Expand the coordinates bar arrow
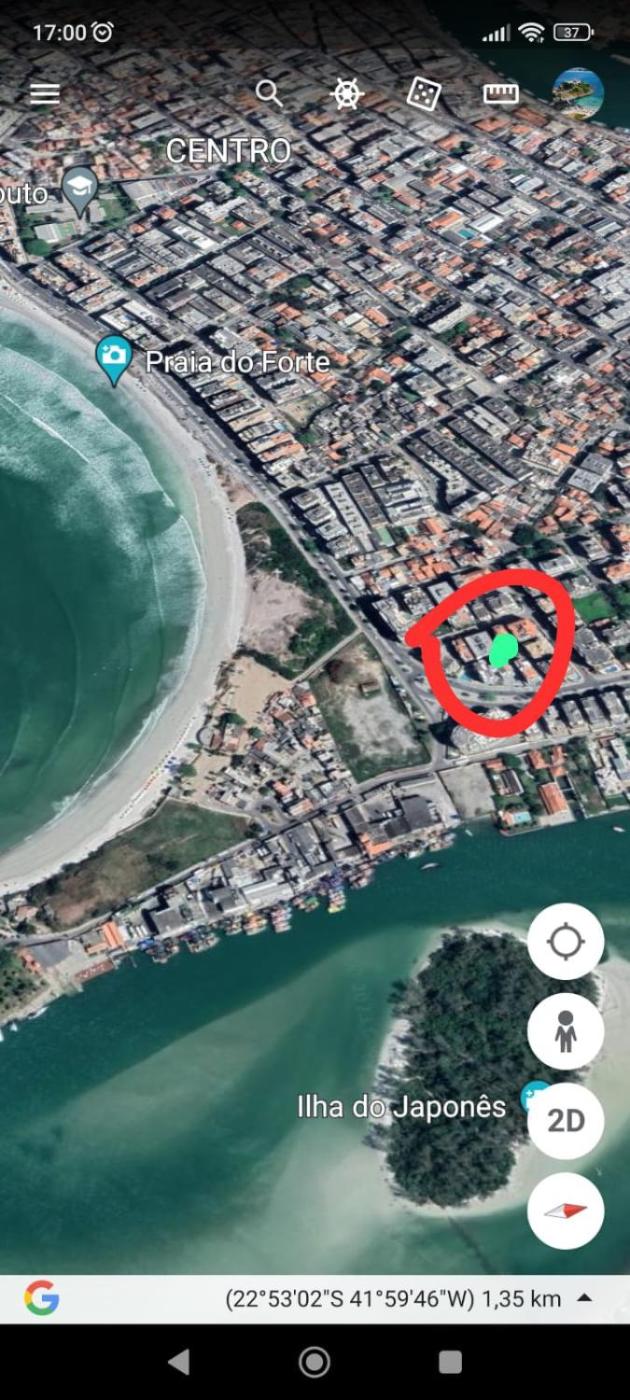 [585, 1299]
